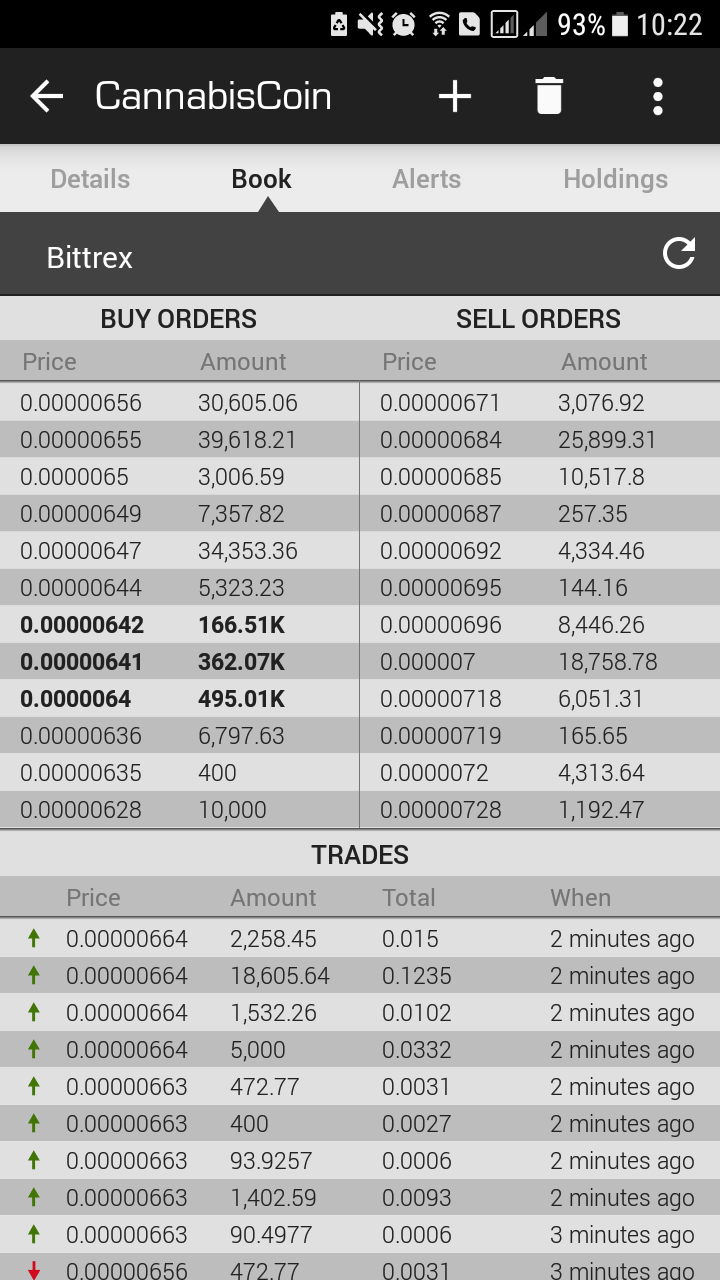Select the Book tab
Viewport: 720px width, 1280px height.
point(261,179)
